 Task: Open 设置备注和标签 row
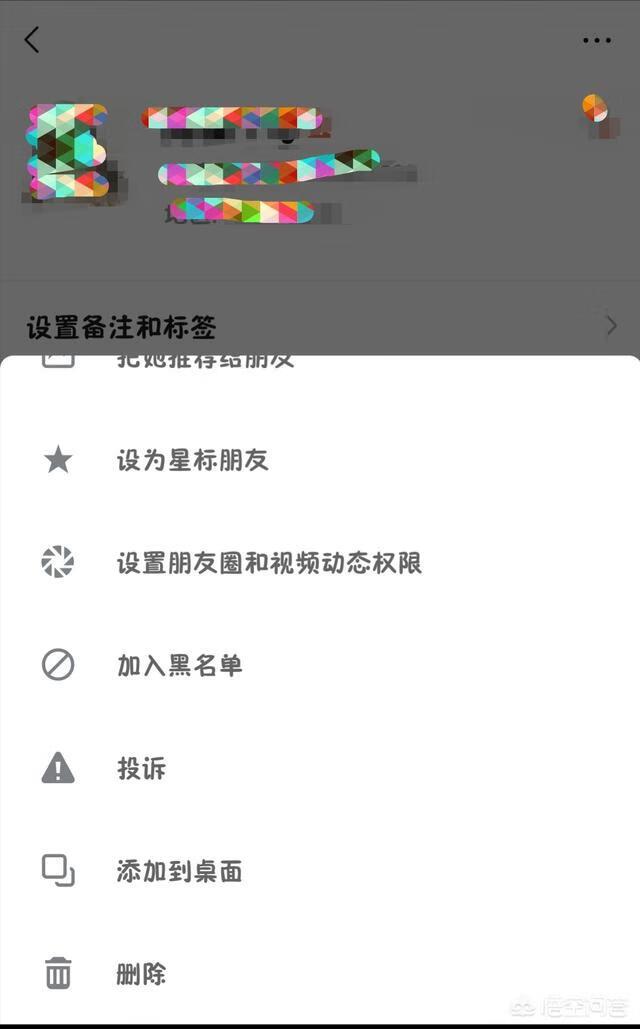(122, 327)
